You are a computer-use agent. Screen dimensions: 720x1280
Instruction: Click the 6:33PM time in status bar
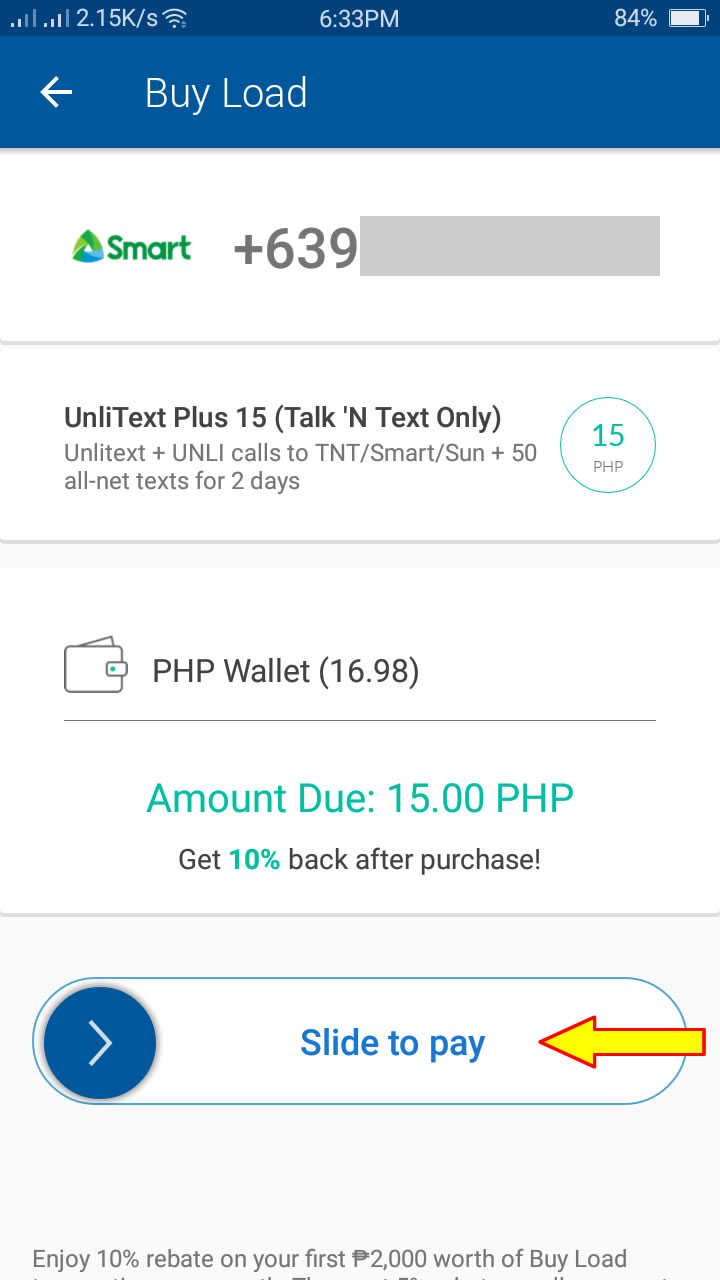[357, 16]
